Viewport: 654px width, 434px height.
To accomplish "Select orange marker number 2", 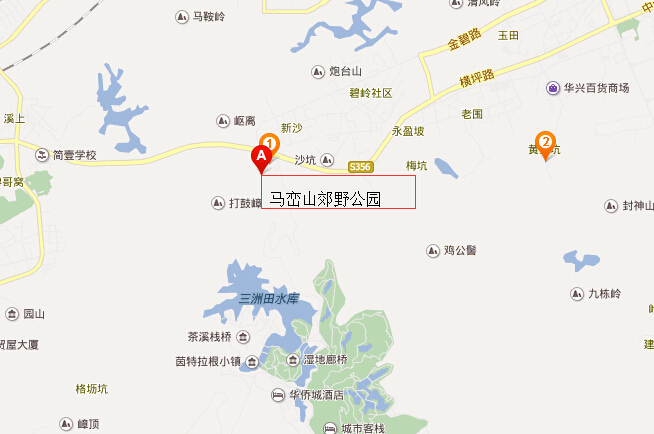I will click(545, 142).
